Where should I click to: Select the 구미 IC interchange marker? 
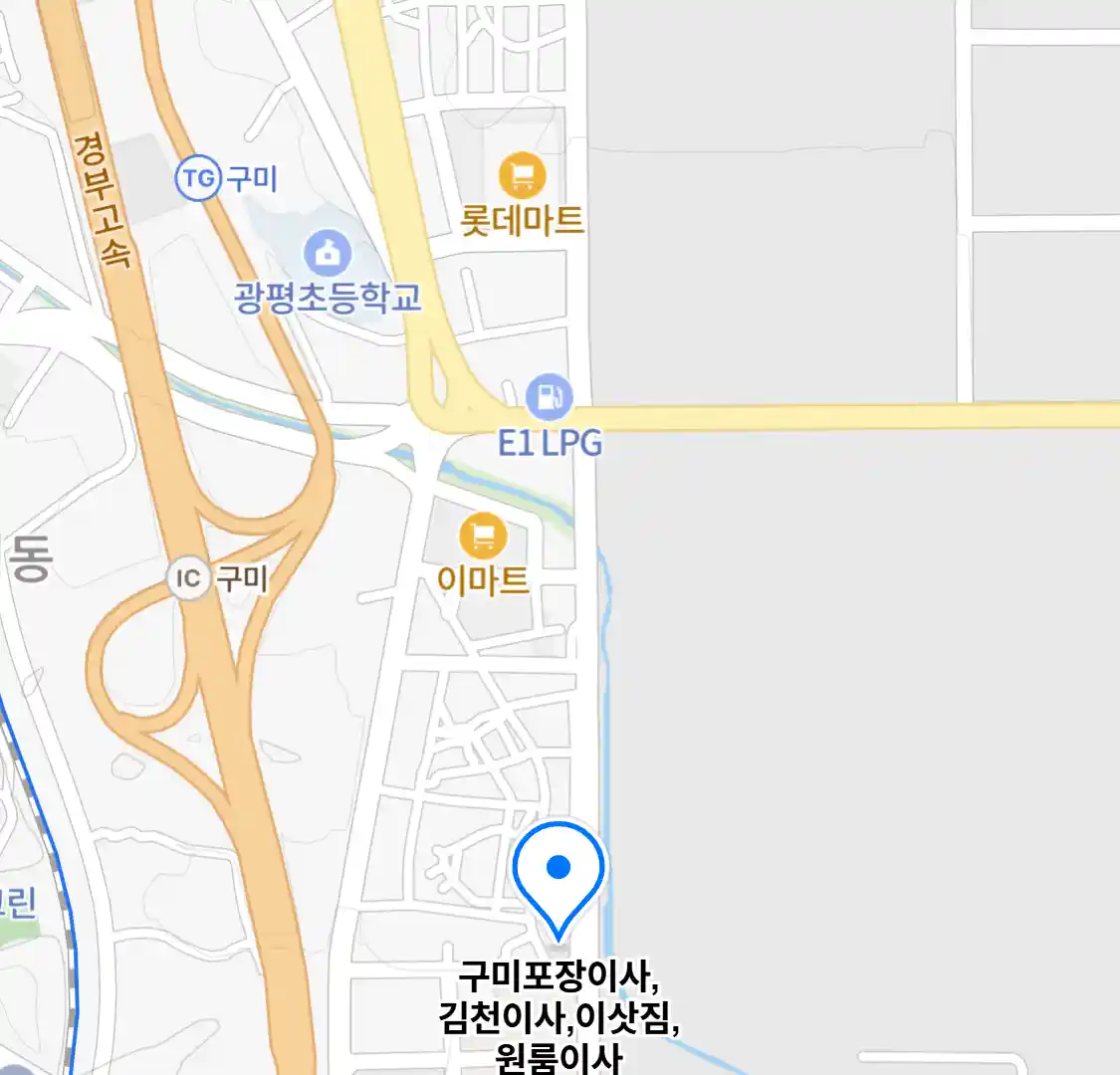(x=187, y=578)
